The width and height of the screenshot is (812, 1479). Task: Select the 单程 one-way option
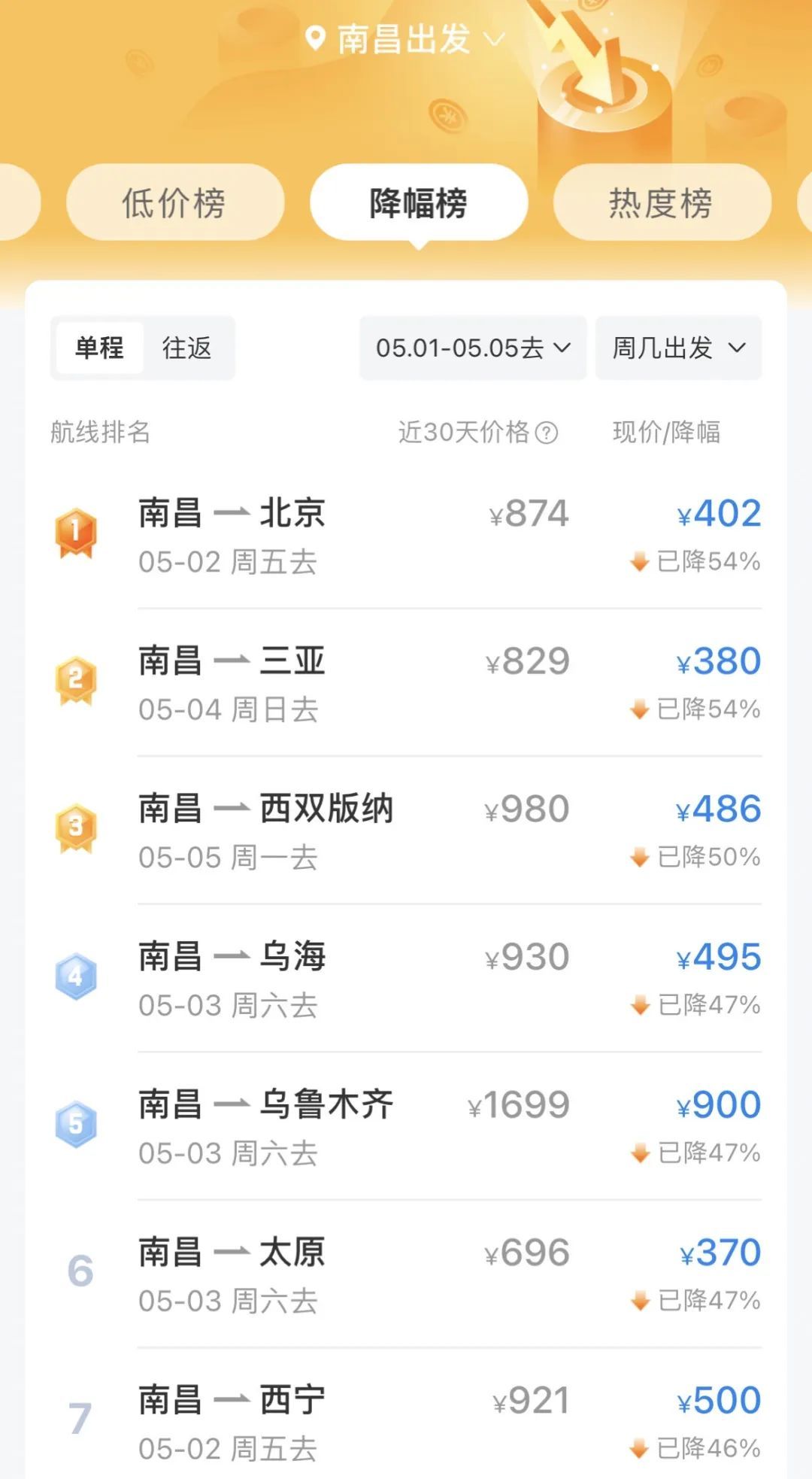tap(98, 348)
